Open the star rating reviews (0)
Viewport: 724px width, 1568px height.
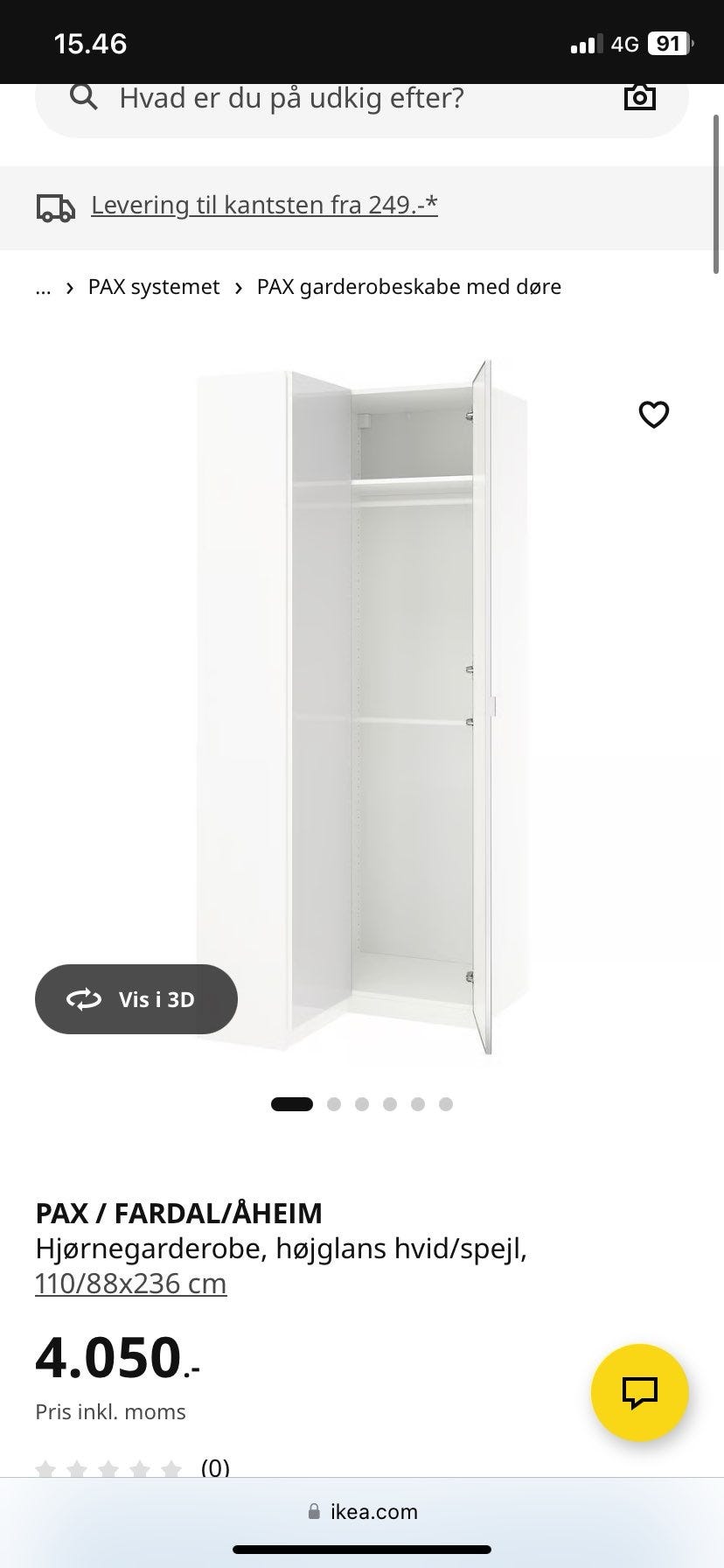(131, 1468)
